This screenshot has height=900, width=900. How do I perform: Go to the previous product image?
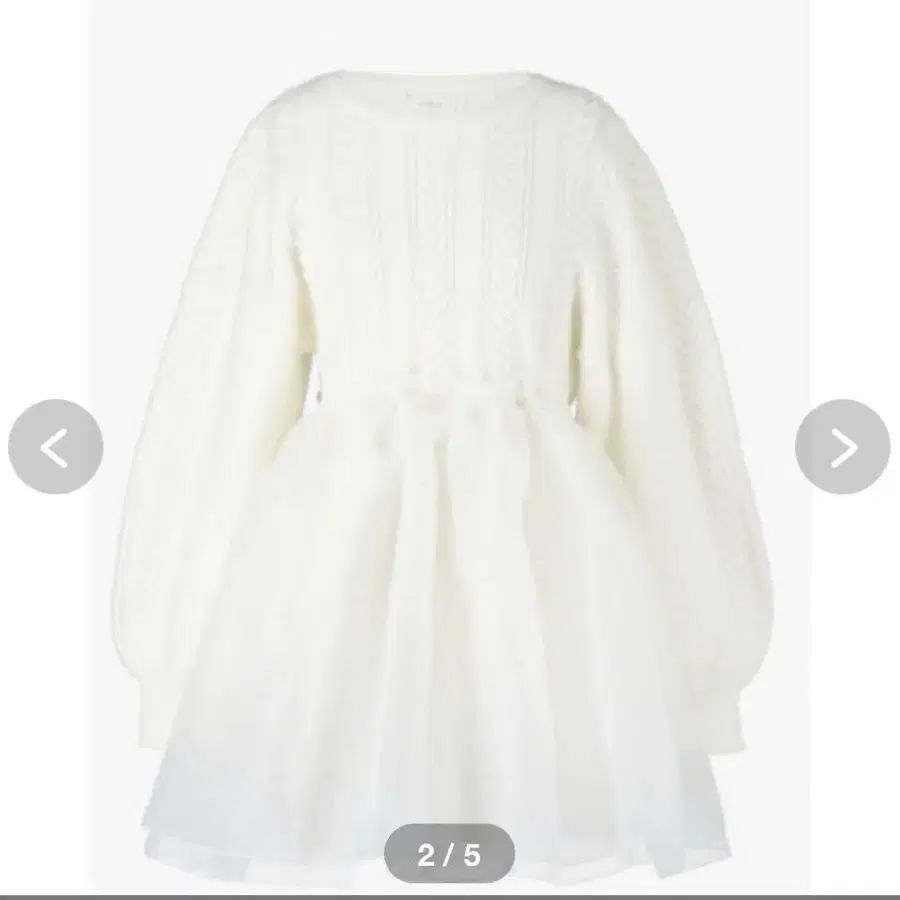point(55,447)
